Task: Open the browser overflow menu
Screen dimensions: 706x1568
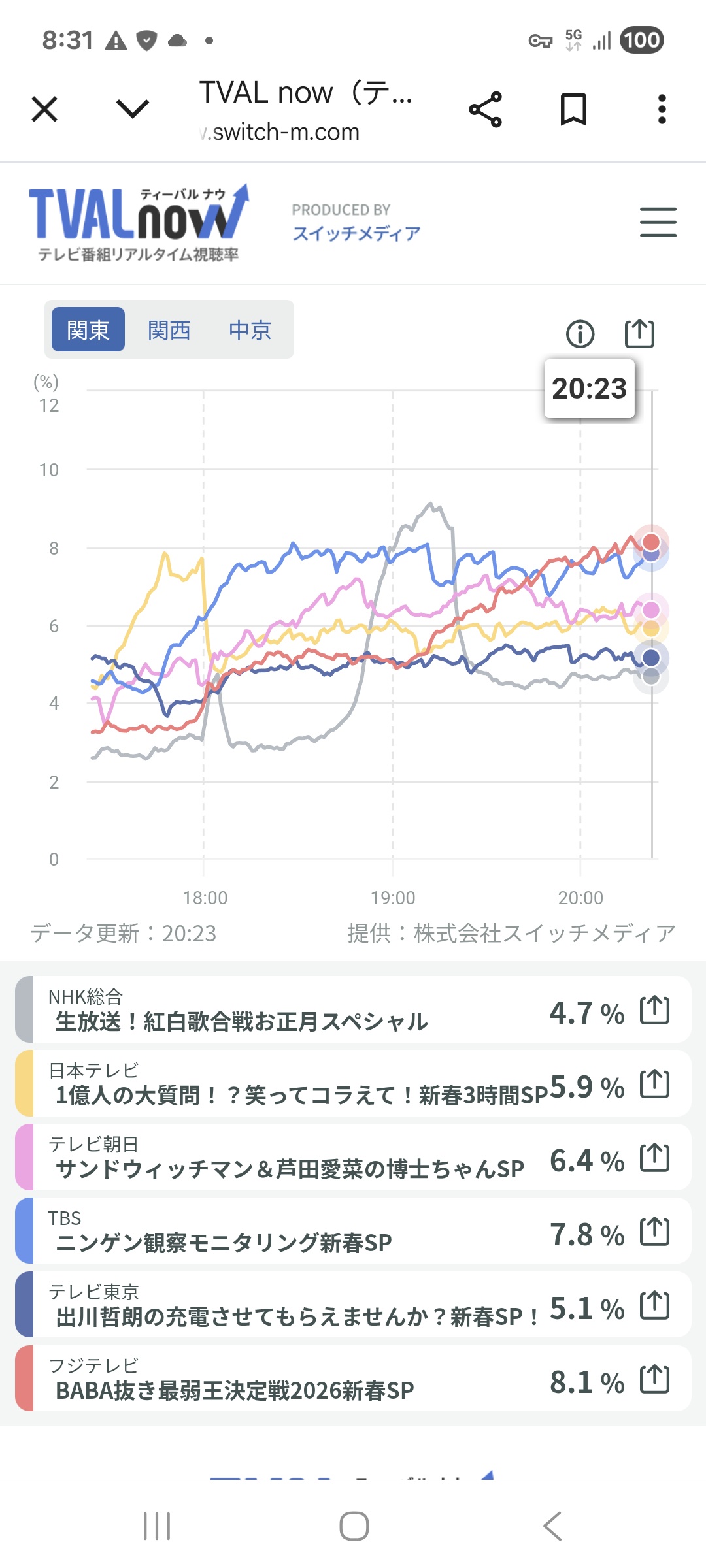Action: coord(662,109)
